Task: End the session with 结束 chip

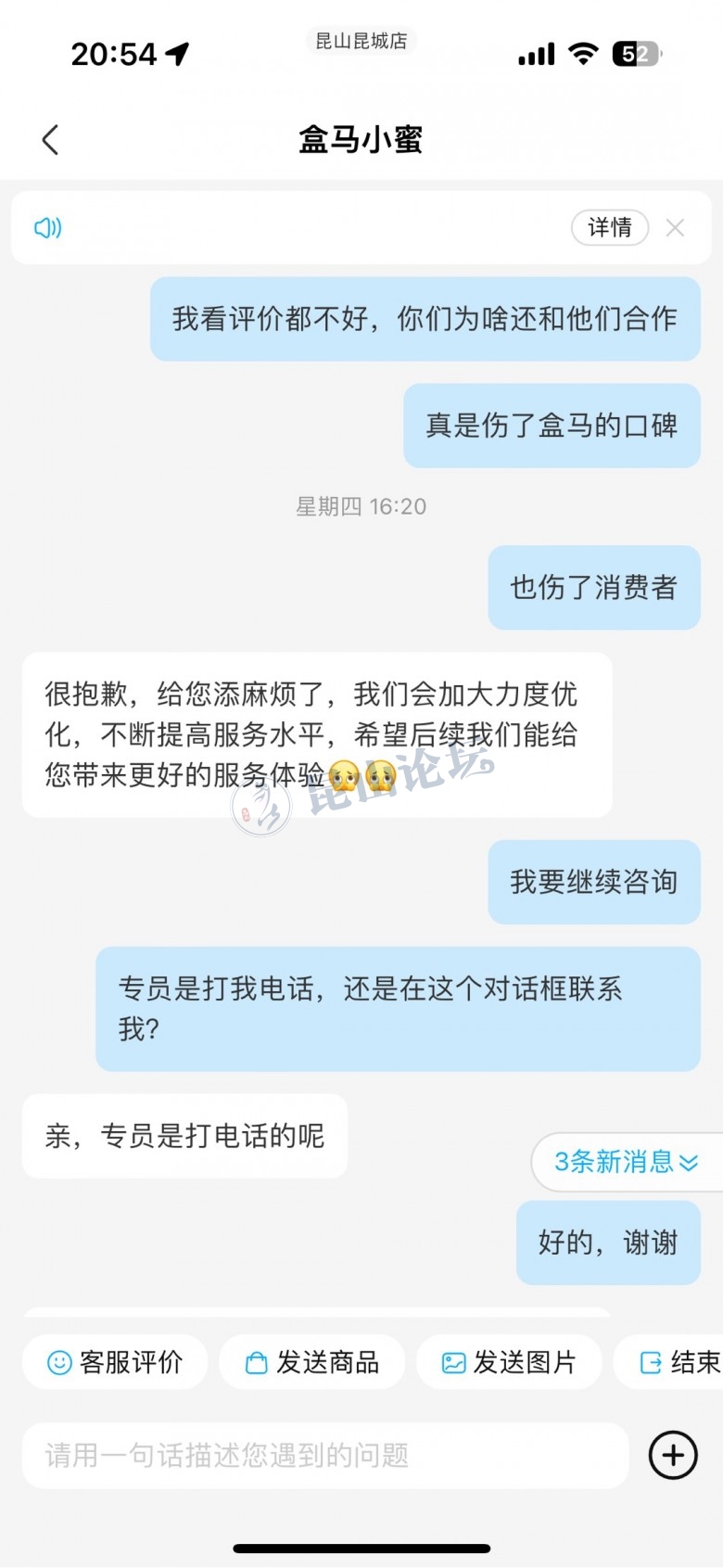Action: point(679,1362)
